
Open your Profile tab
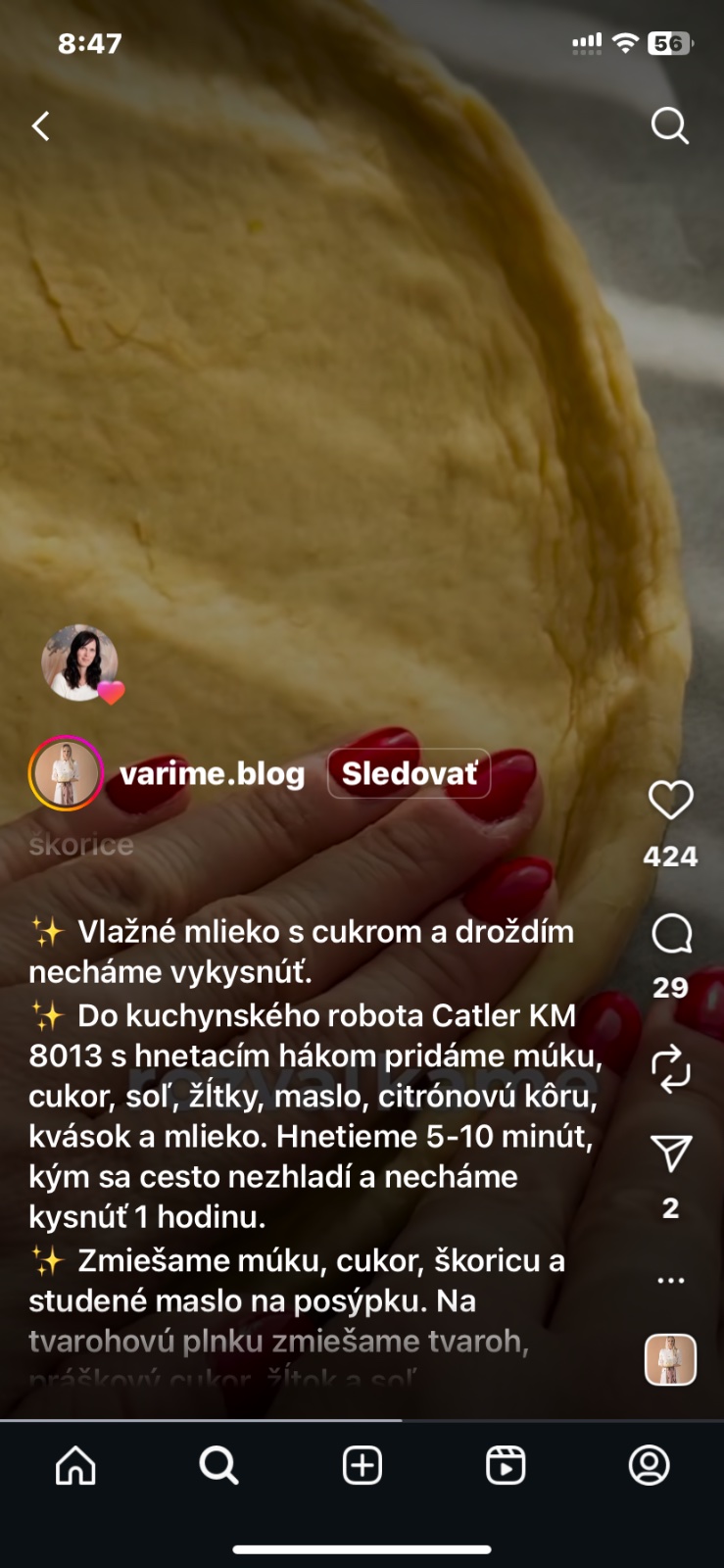pos(649,1466)
